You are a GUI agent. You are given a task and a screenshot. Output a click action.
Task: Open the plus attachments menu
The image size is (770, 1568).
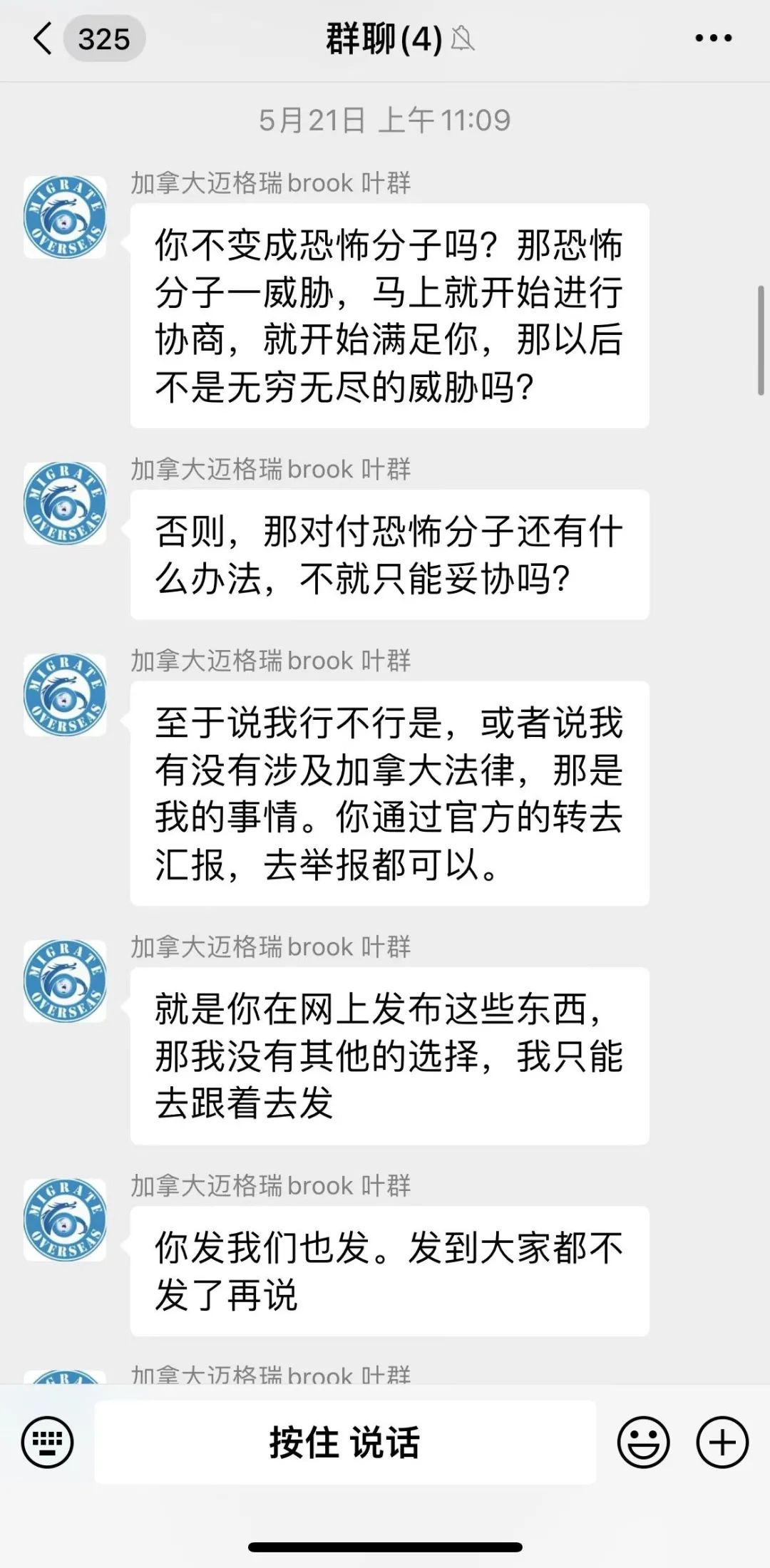pyautogui.click(x=722, y=1443)
